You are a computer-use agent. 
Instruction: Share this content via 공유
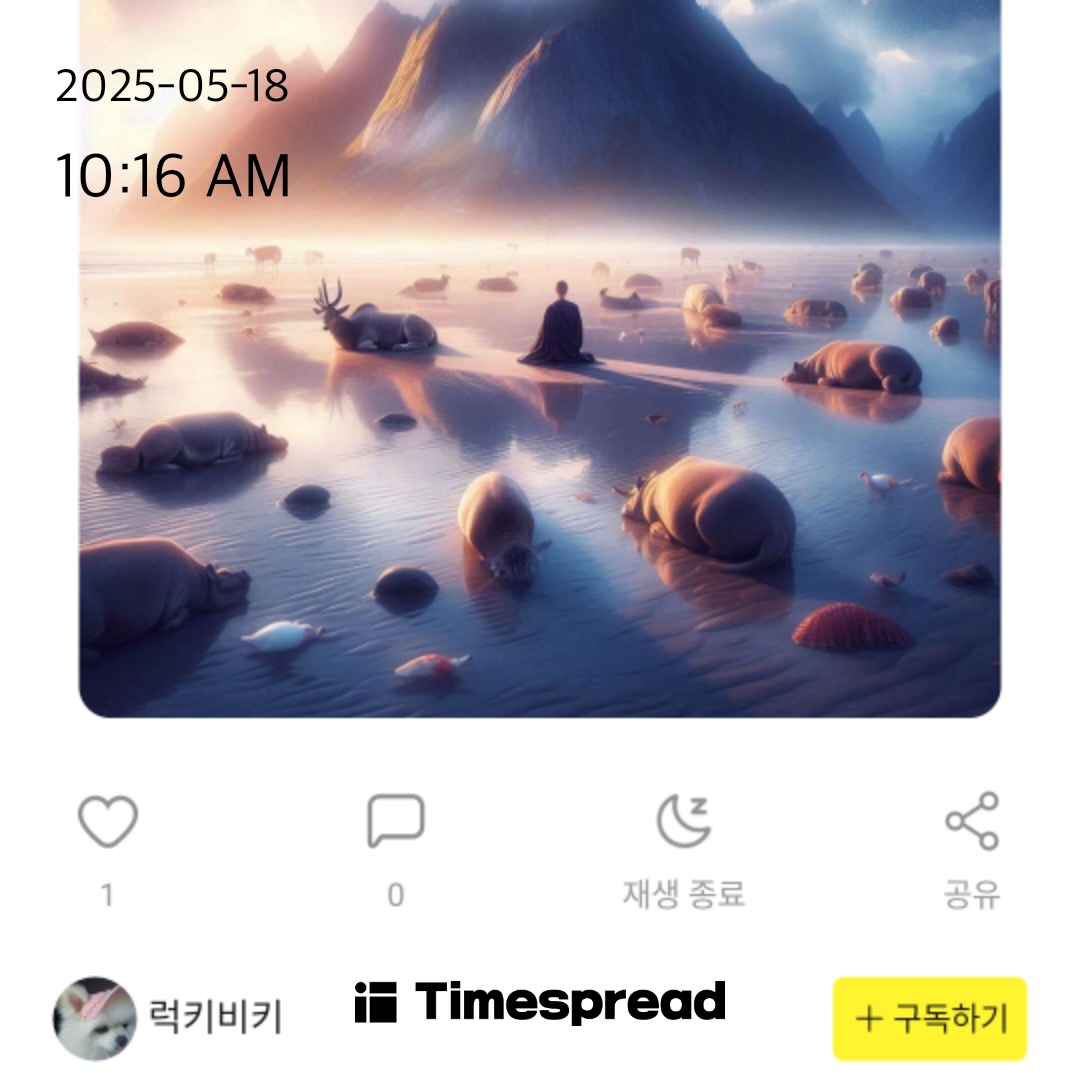pyautogui.click(x=972, y=822)
